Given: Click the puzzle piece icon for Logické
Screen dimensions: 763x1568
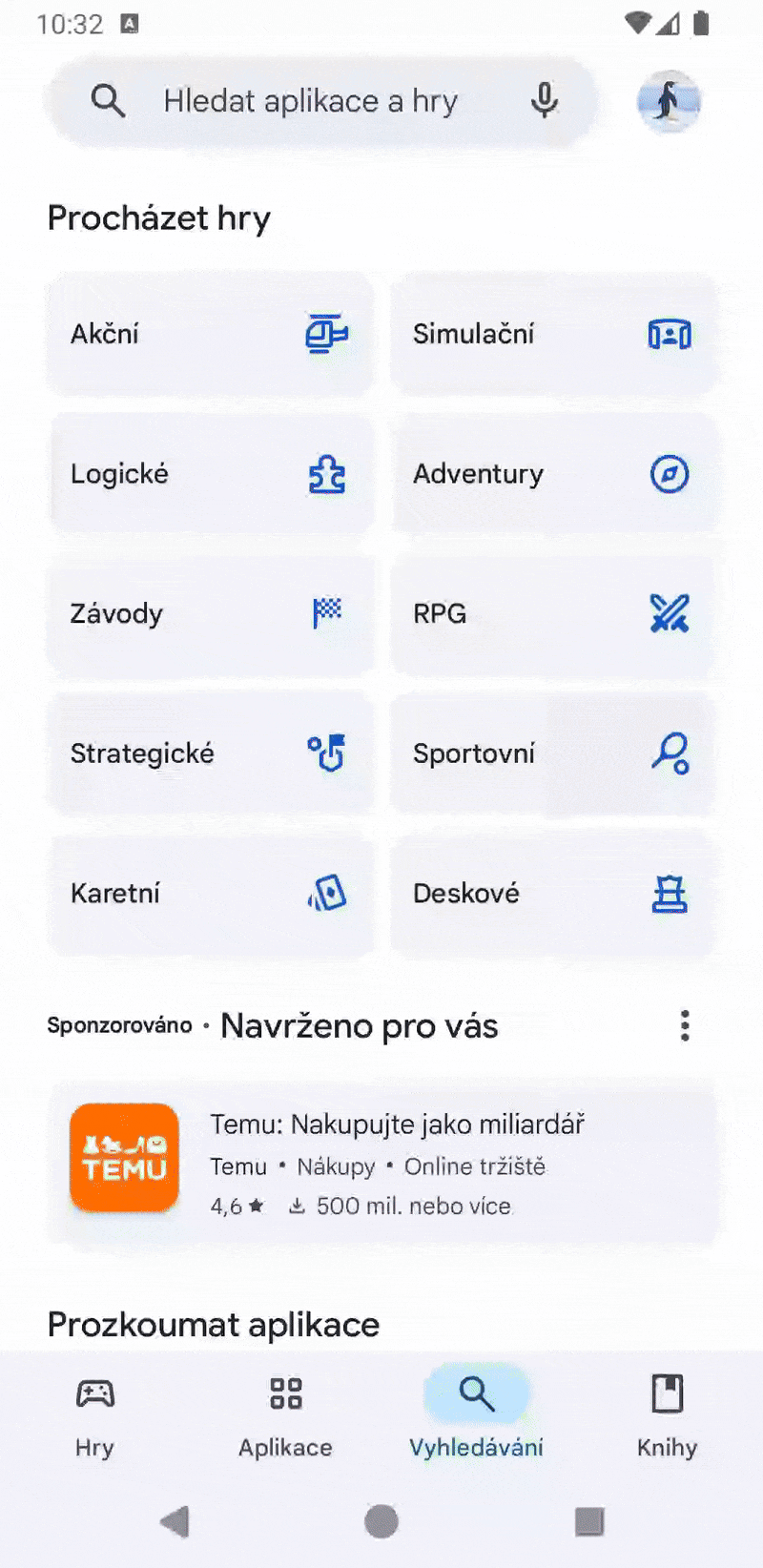Looking at the screenshot, I should (325, 473).
